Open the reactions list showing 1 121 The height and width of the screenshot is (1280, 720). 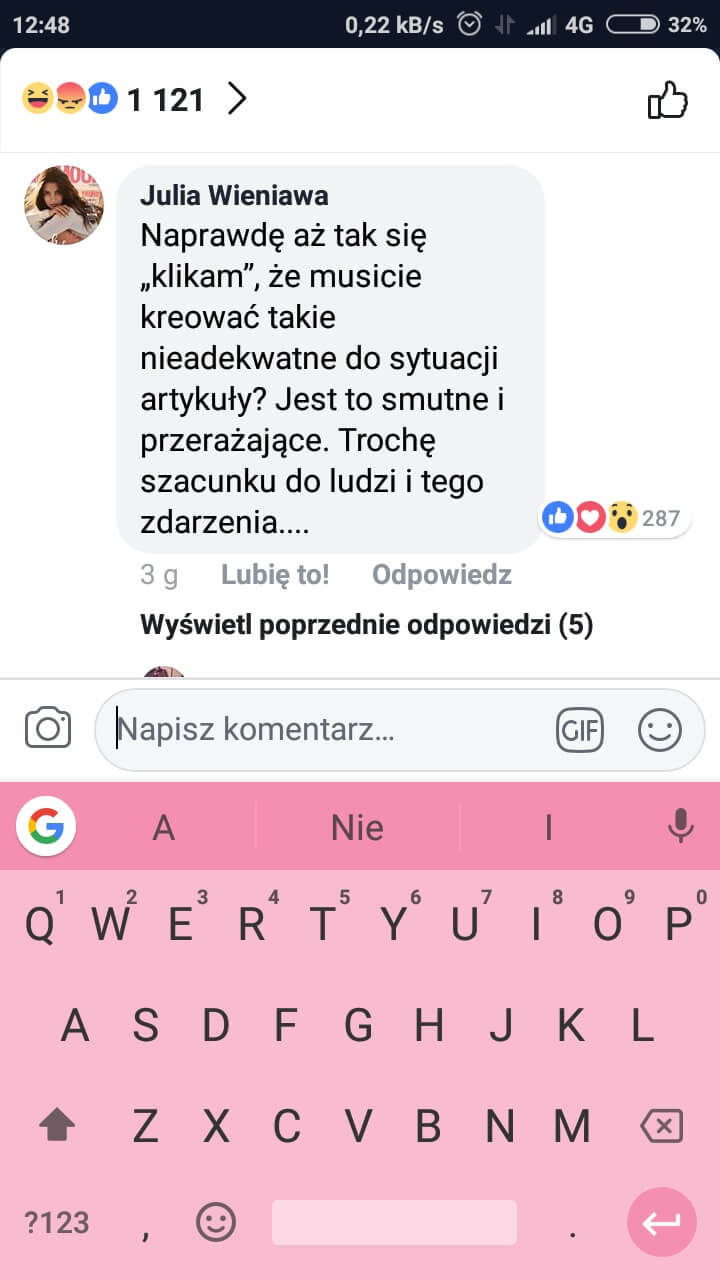[135, 99]
